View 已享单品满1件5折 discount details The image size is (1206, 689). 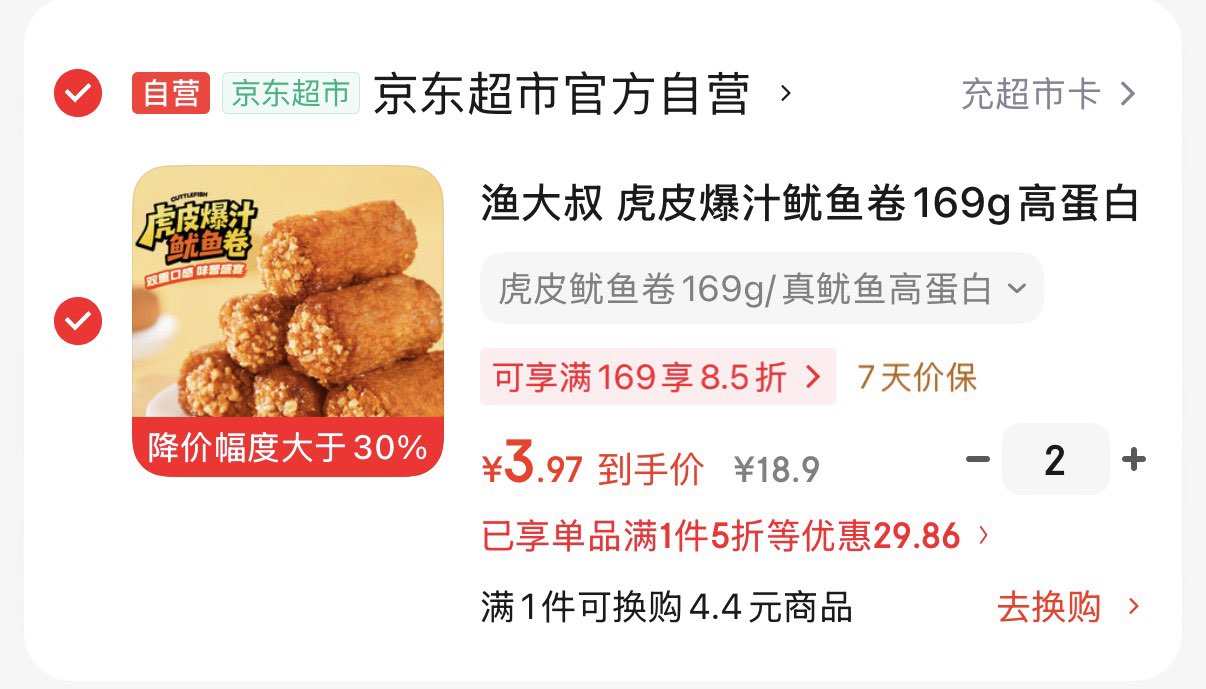tap(735, 537)
